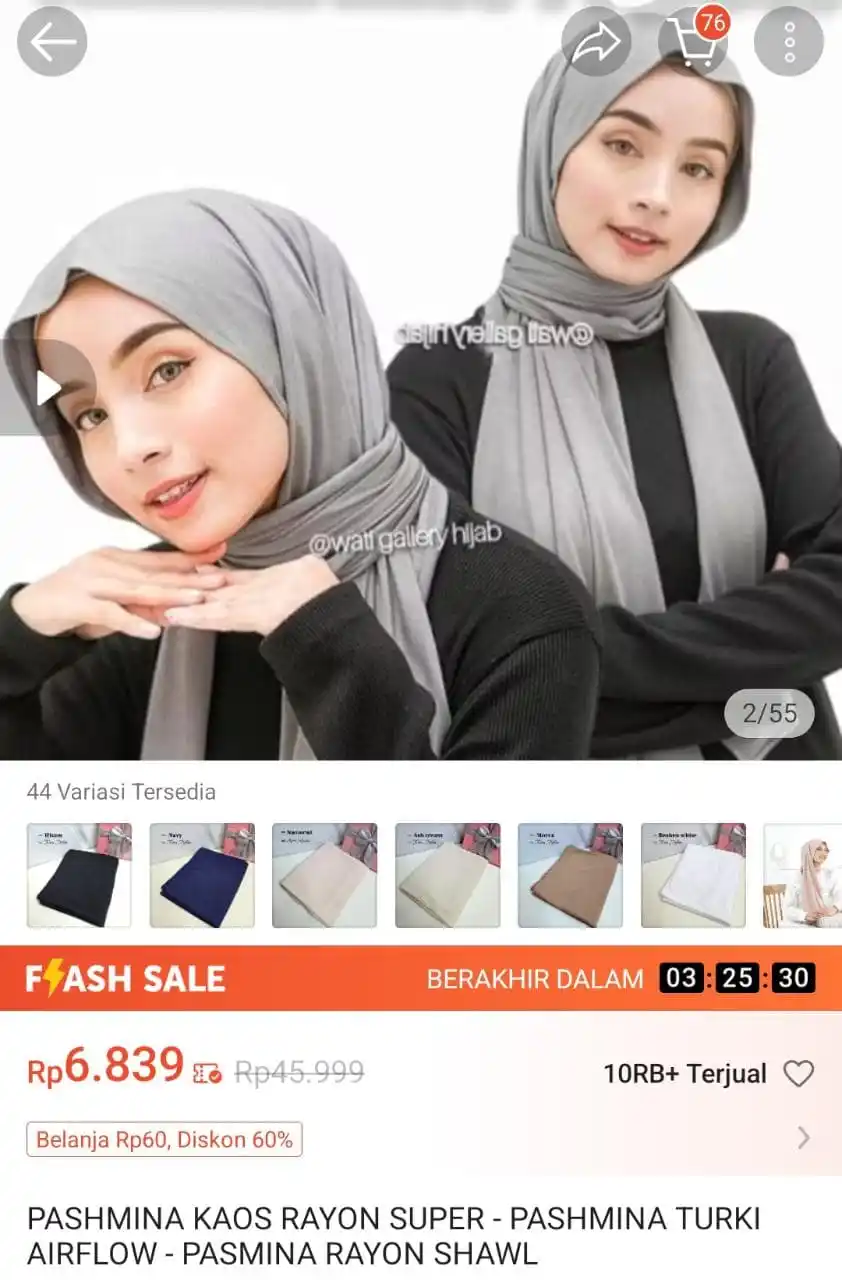Screen dimensions: 842x1280
Task: Select the Mocca brown variation
Action: 570,875
